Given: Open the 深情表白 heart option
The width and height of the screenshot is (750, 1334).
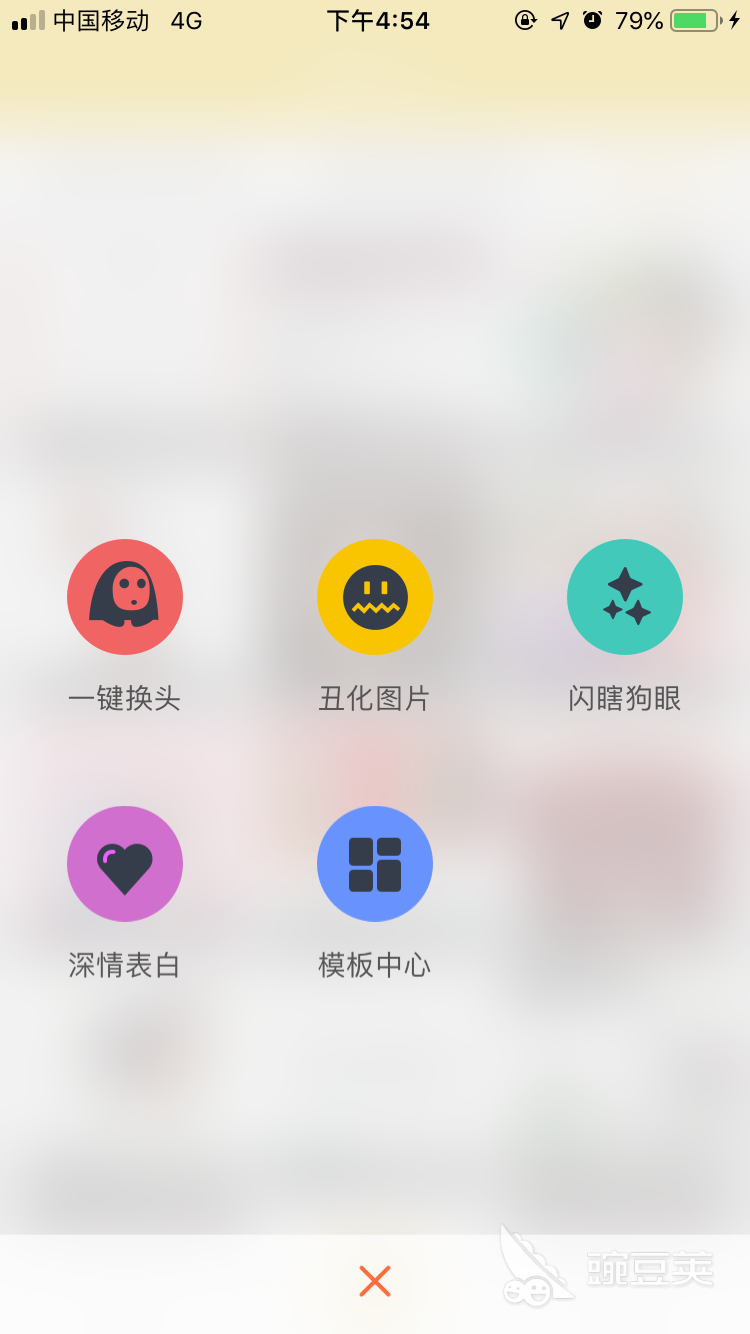Looking at the screenshot, I should pos(125,864).
